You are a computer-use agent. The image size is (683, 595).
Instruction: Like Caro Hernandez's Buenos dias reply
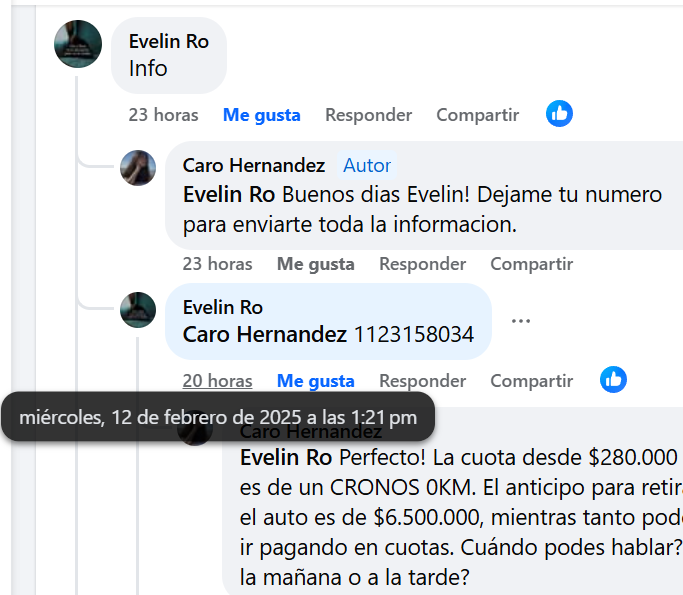click(315, 264)
